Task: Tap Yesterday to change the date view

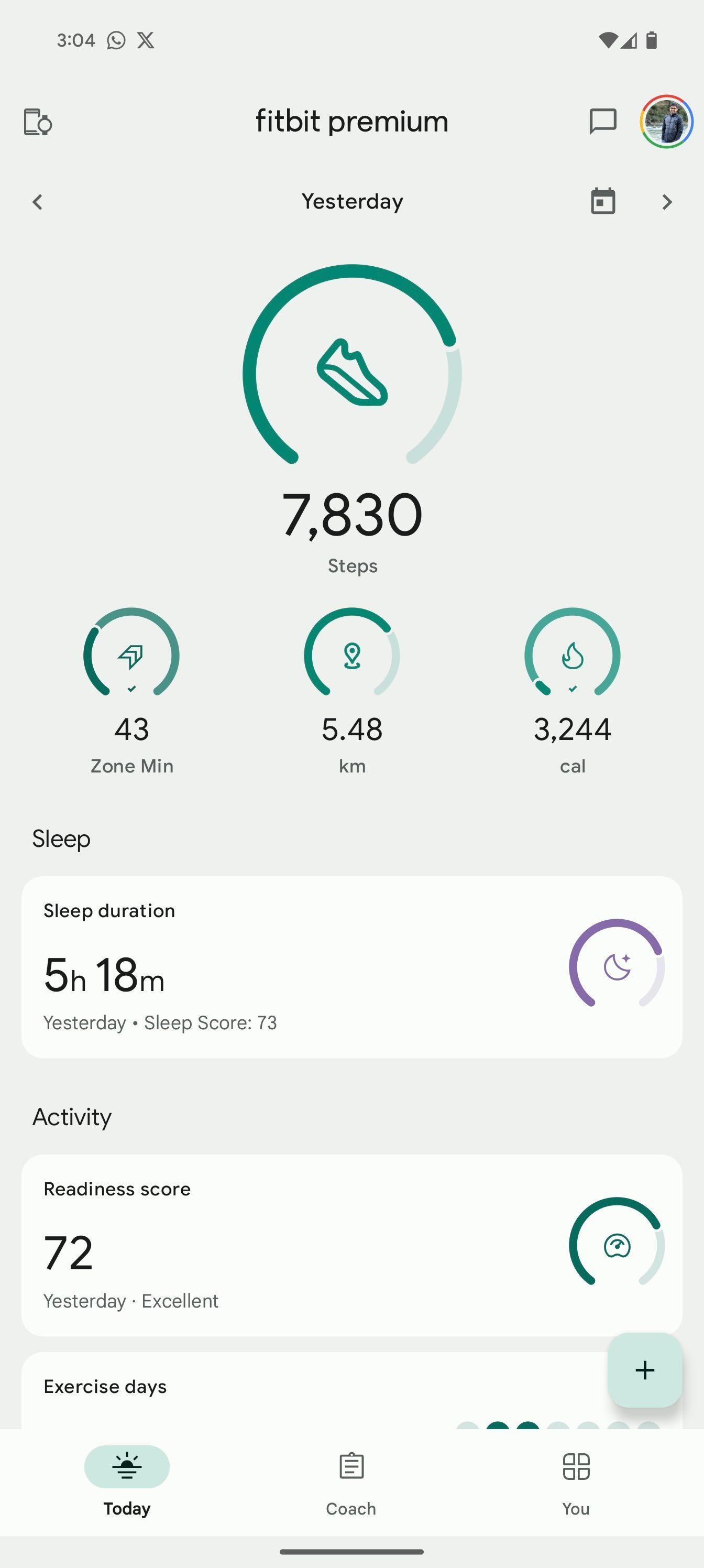Action: tap(353, 201)
